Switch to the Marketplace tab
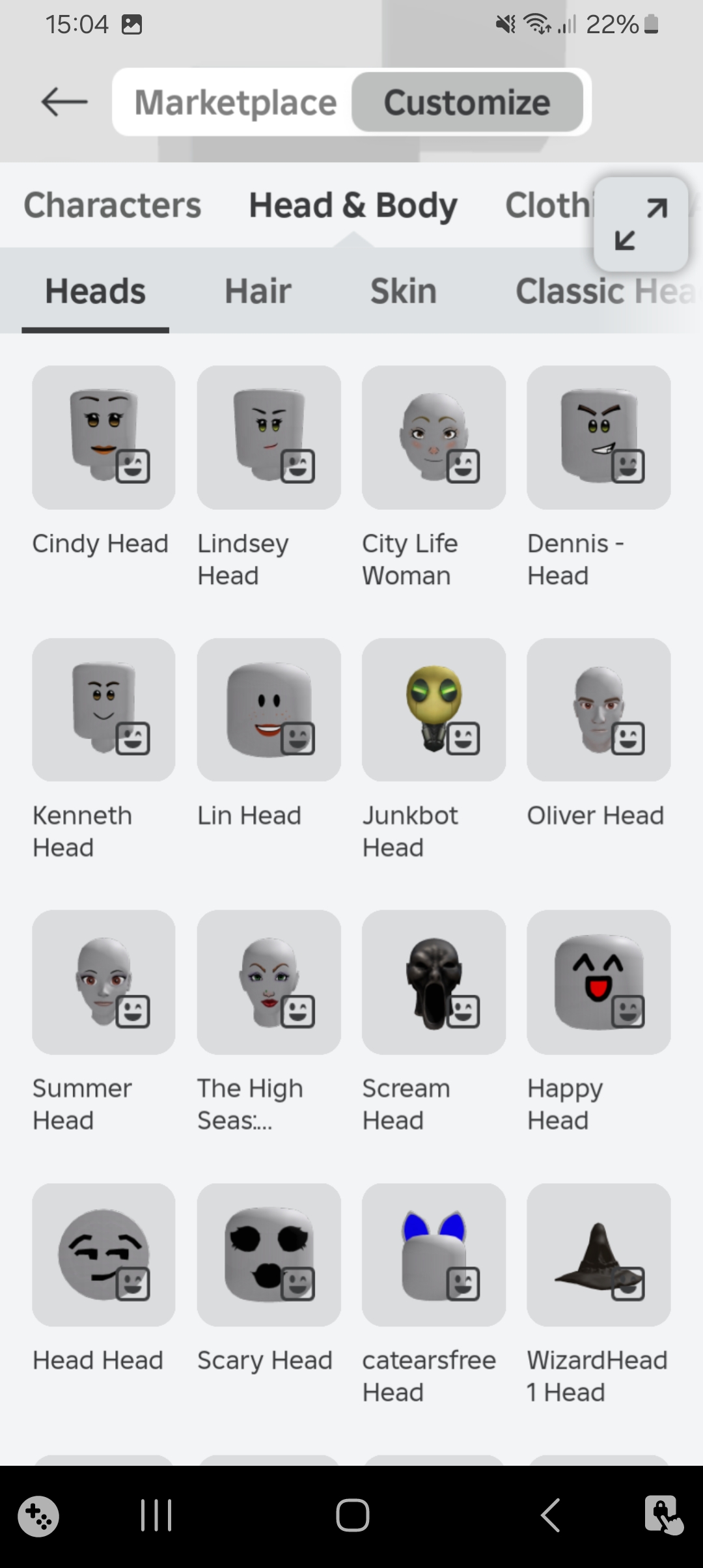 pyautogui.click(x=235, y=102)
